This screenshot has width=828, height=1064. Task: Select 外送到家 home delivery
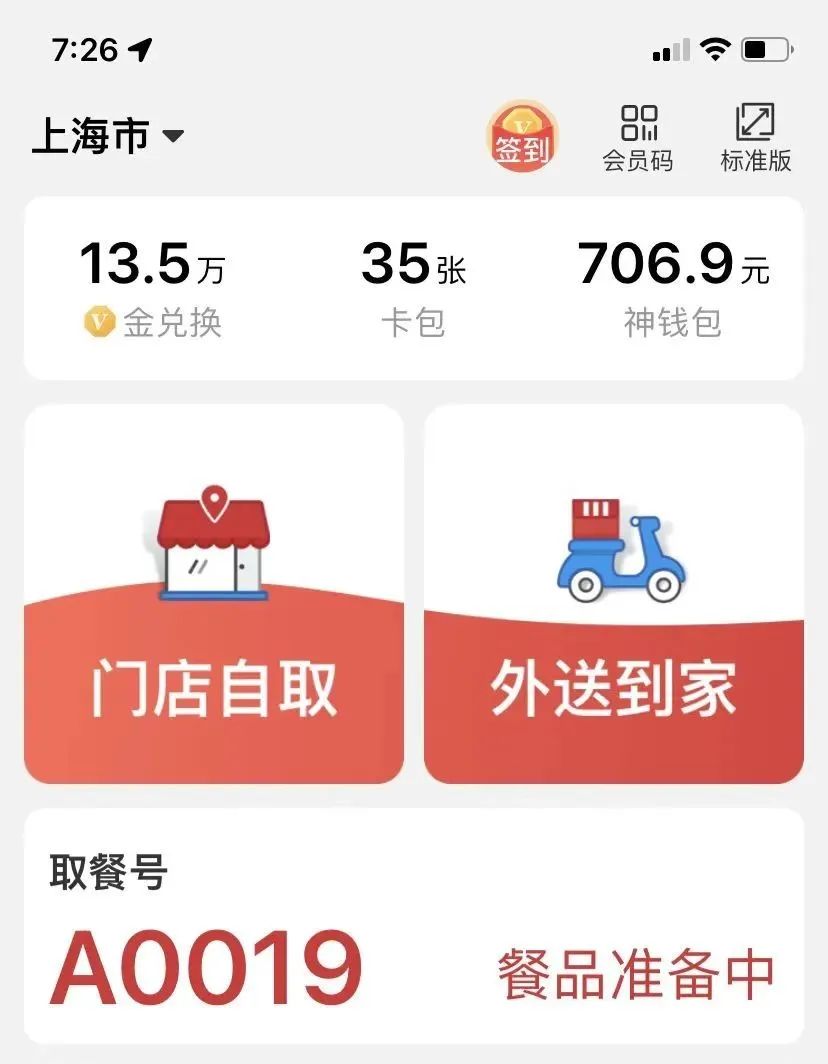click(x=614, y=594)
